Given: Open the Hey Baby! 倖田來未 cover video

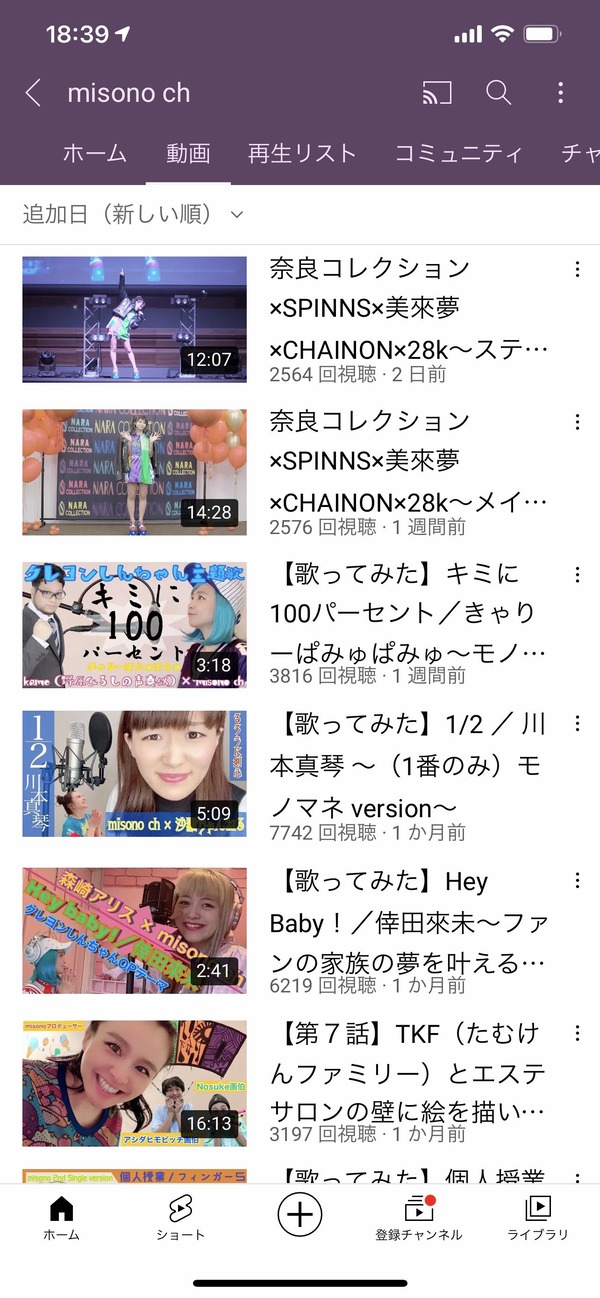Looking at the screenshot, I should click(x=134, y=930).
